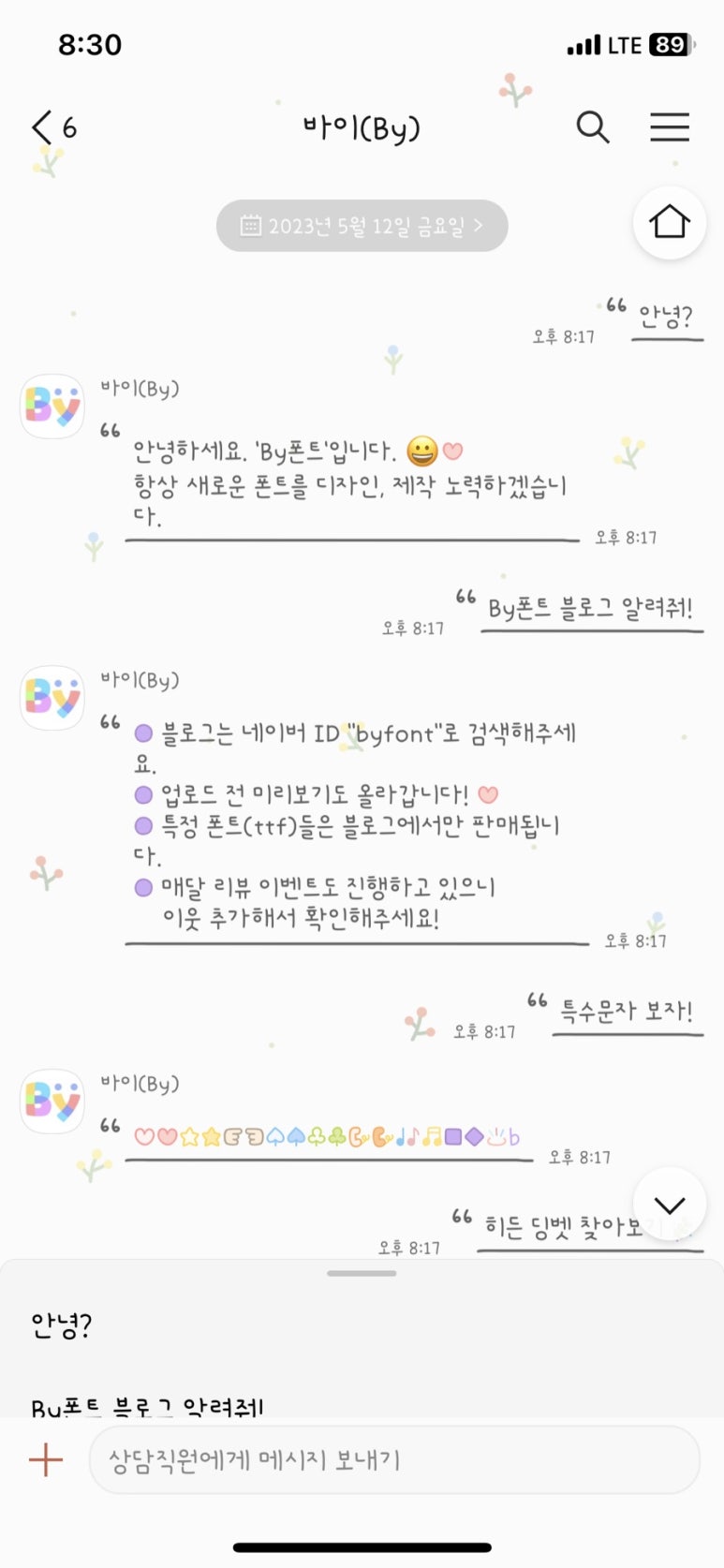
Task: Open search in the 바이(By) chat
Action: click(x=592, y=127)
